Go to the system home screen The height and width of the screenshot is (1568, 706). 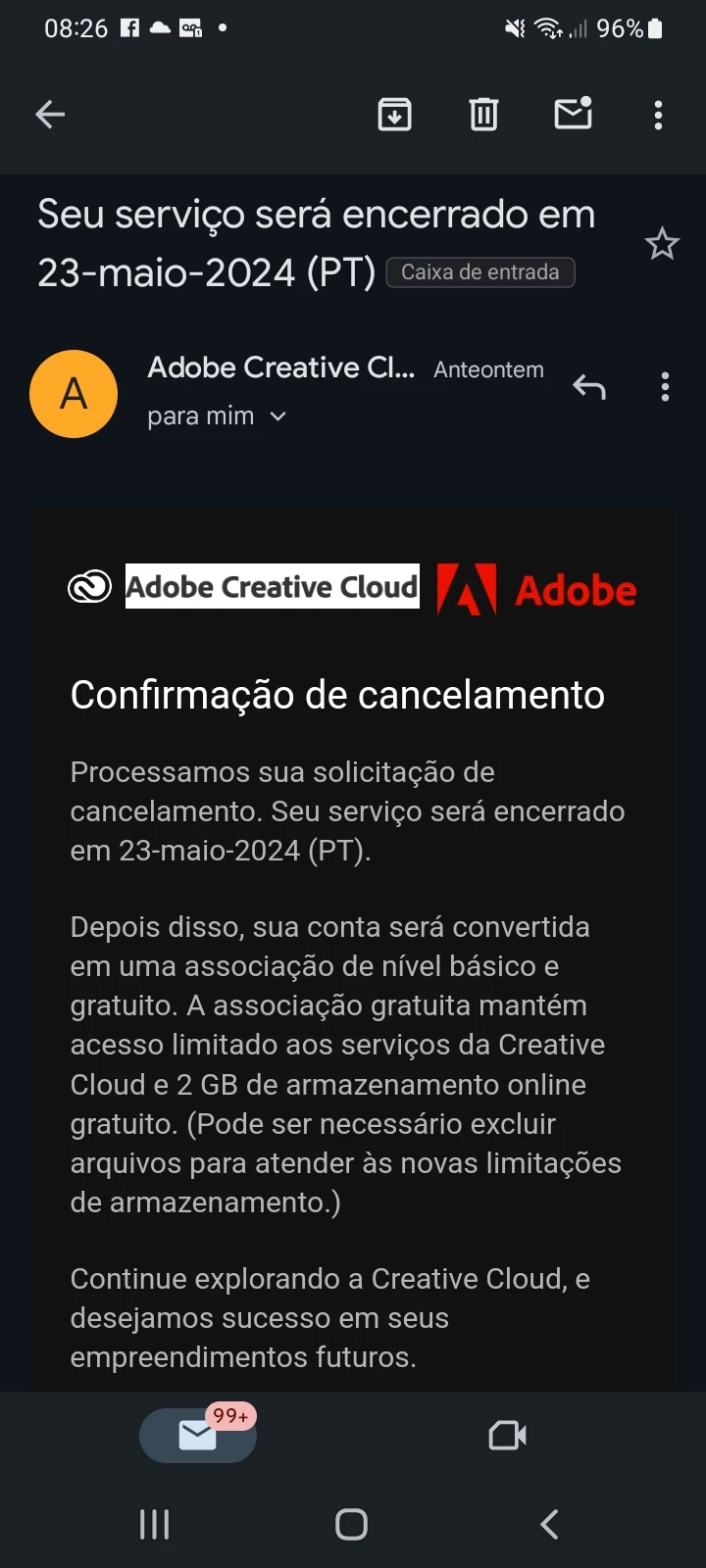click(351, 1524)
